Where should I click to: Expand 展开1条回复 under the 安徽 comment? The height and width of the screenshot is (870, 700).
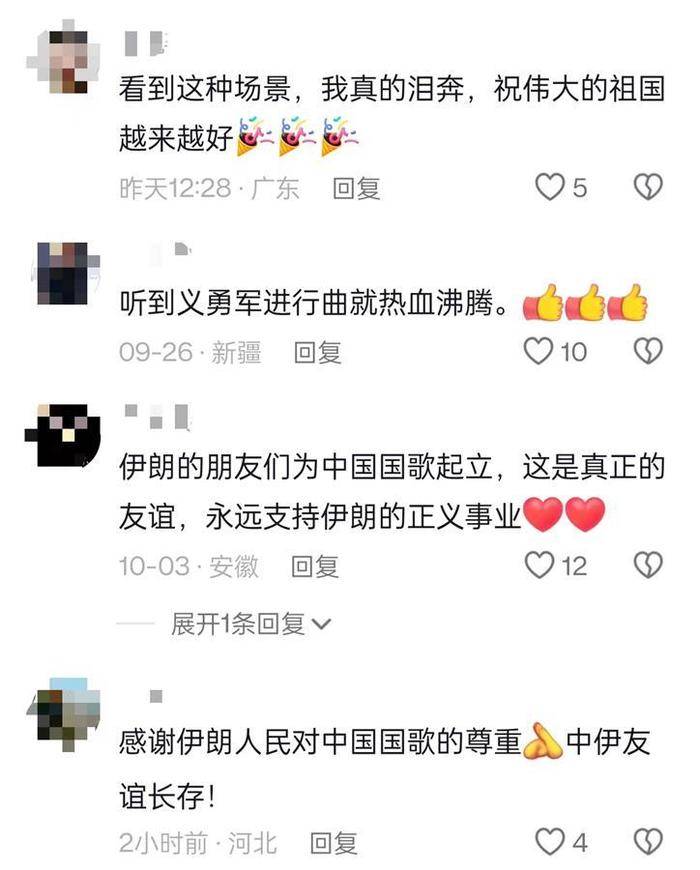[x=250, y=624]
